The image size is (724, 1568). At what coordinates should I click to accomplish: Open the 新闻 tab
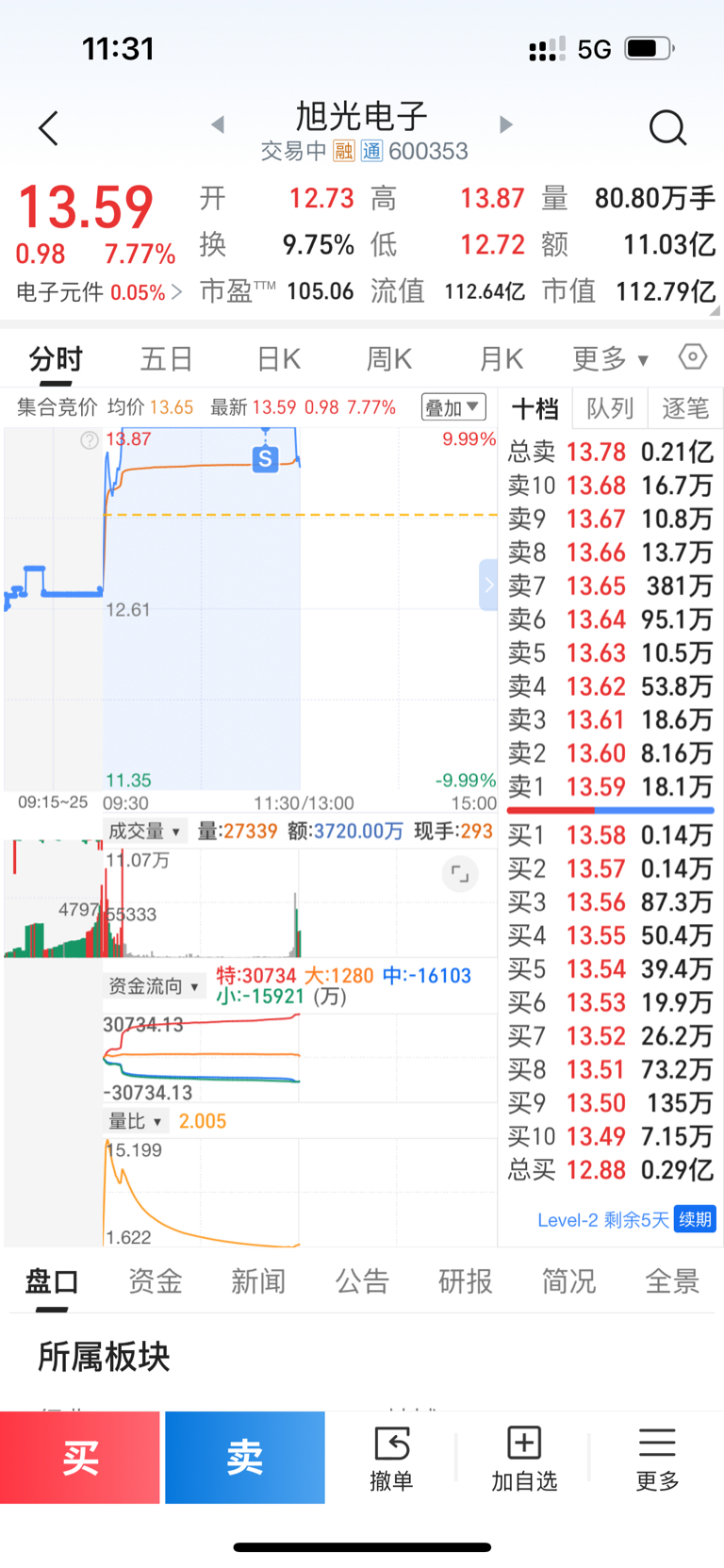(x=258, y=1280)
